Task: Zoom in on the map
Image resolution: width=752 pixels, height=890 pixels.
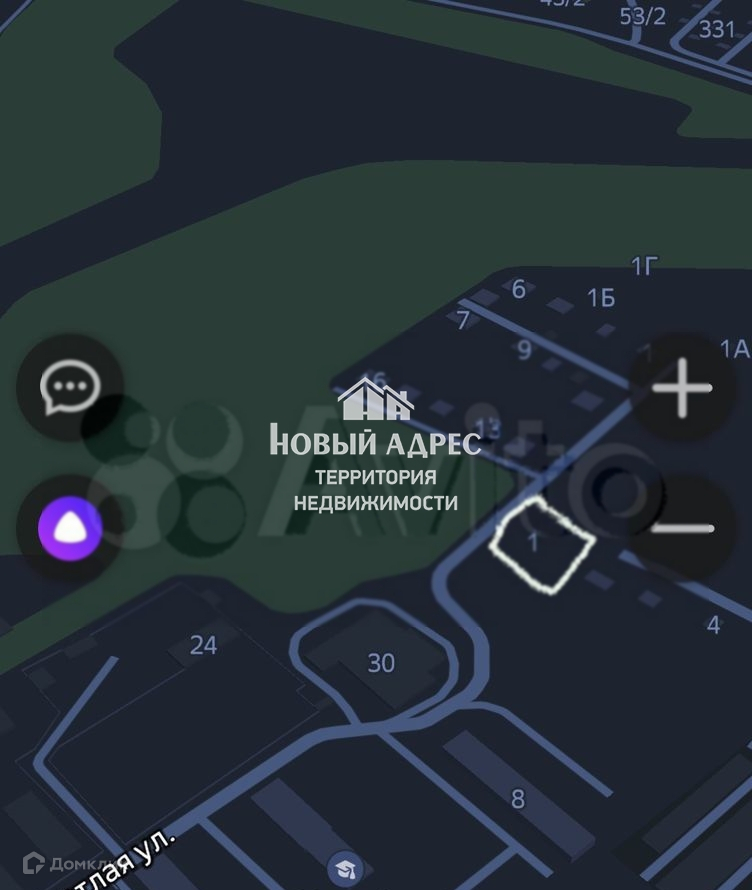Action: click(x=682, y=388)
